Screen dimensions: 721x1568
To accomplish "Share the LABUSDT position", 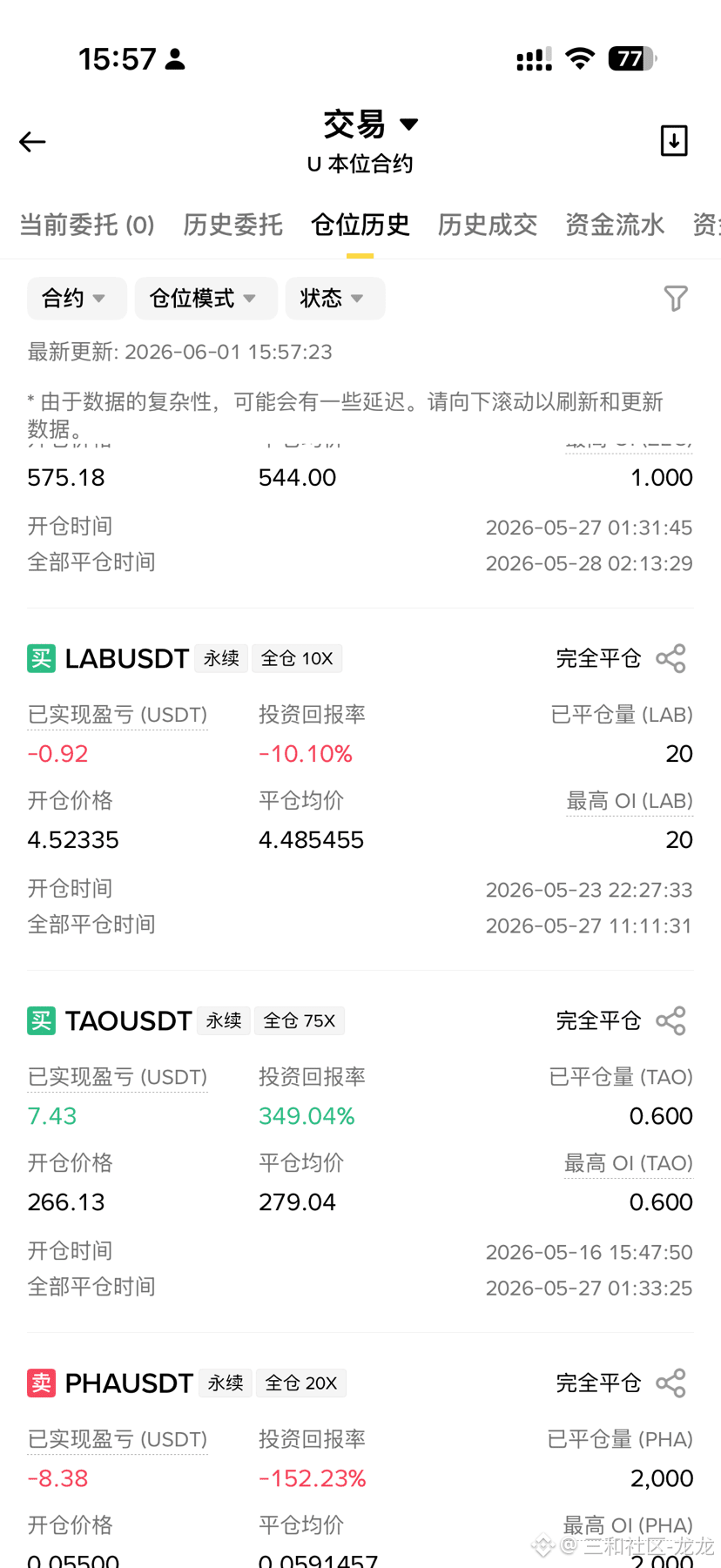I will coord(670,658).
